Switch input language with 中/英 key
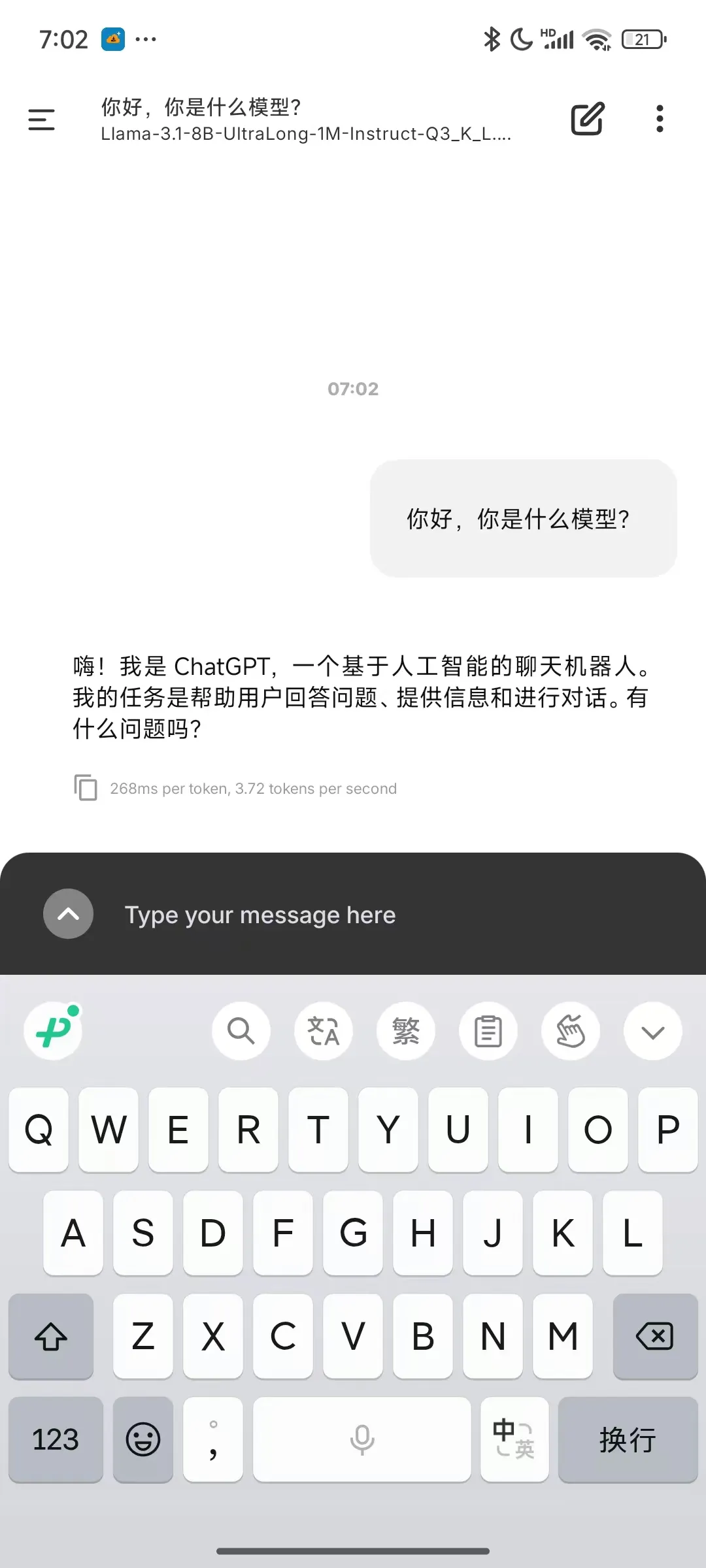The image size is (706, 1568). 514,1439
